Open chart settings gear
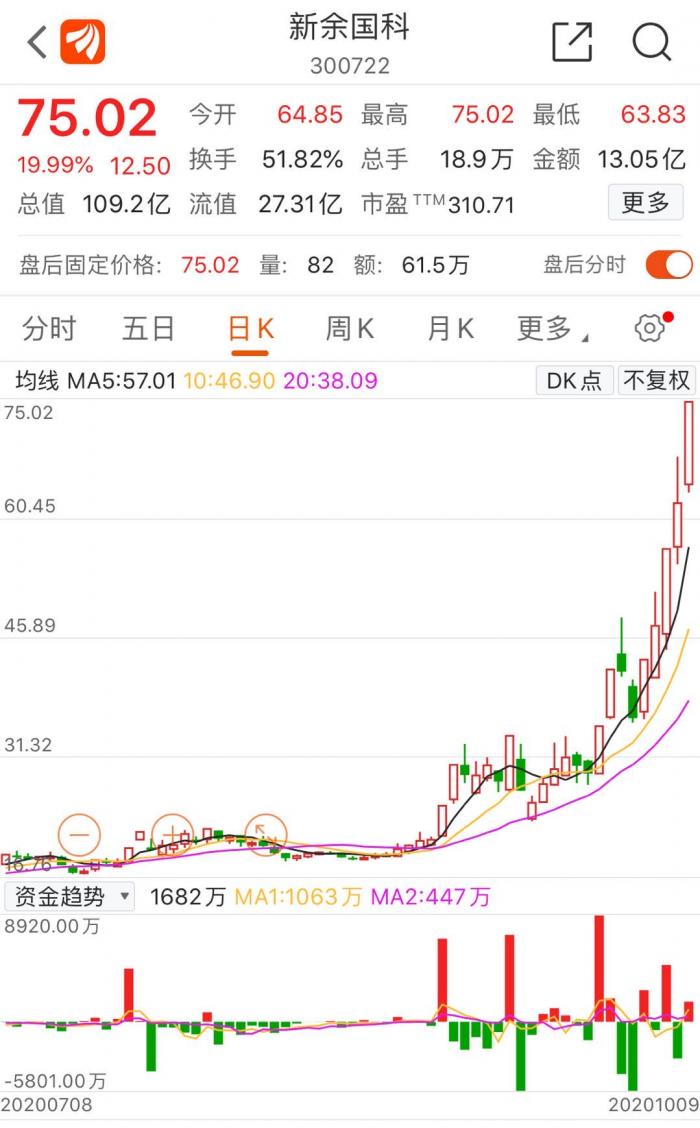The height and width of the screenshot is (1128, 700). pyautogui.click(x=650, y=328)
